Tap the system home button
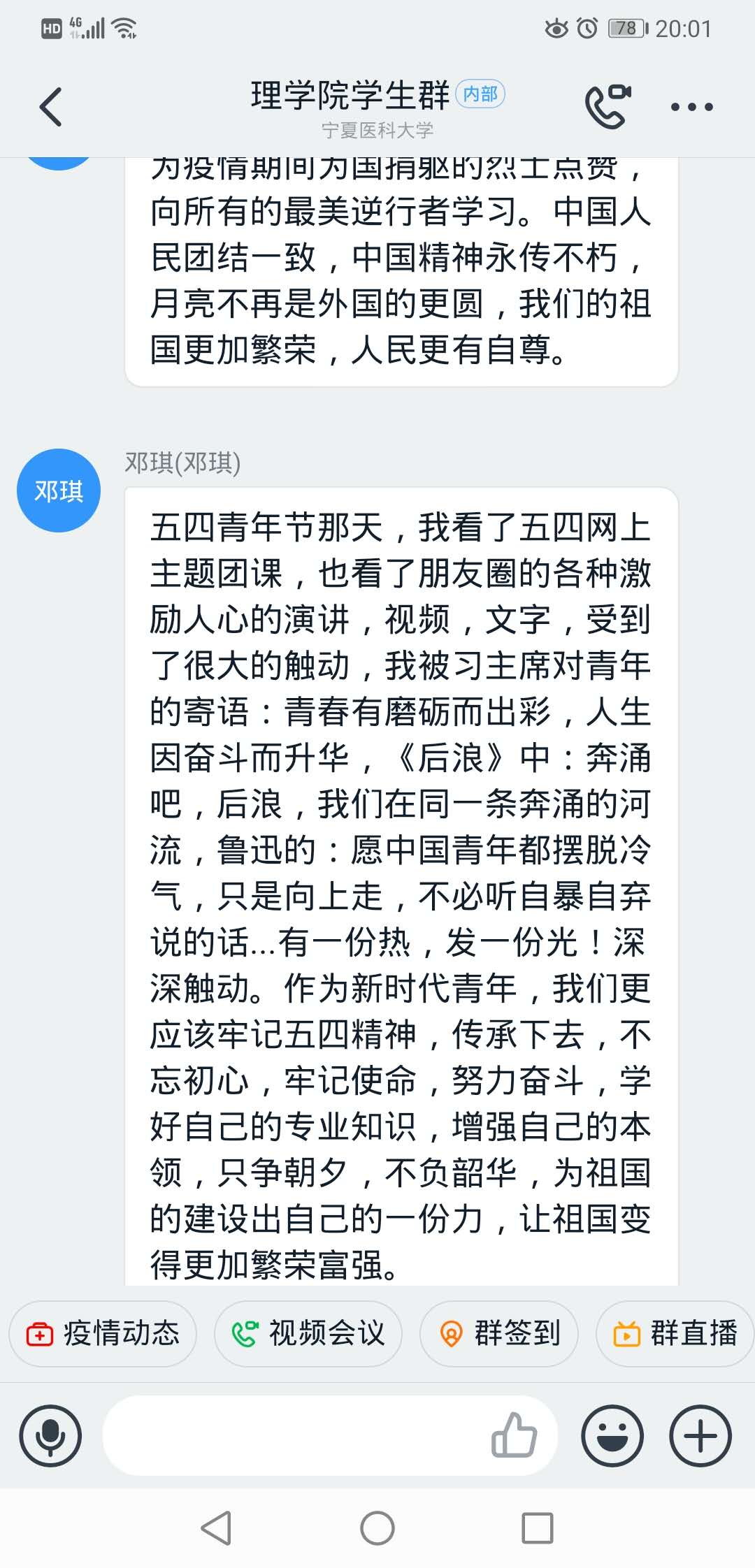 377,1527
